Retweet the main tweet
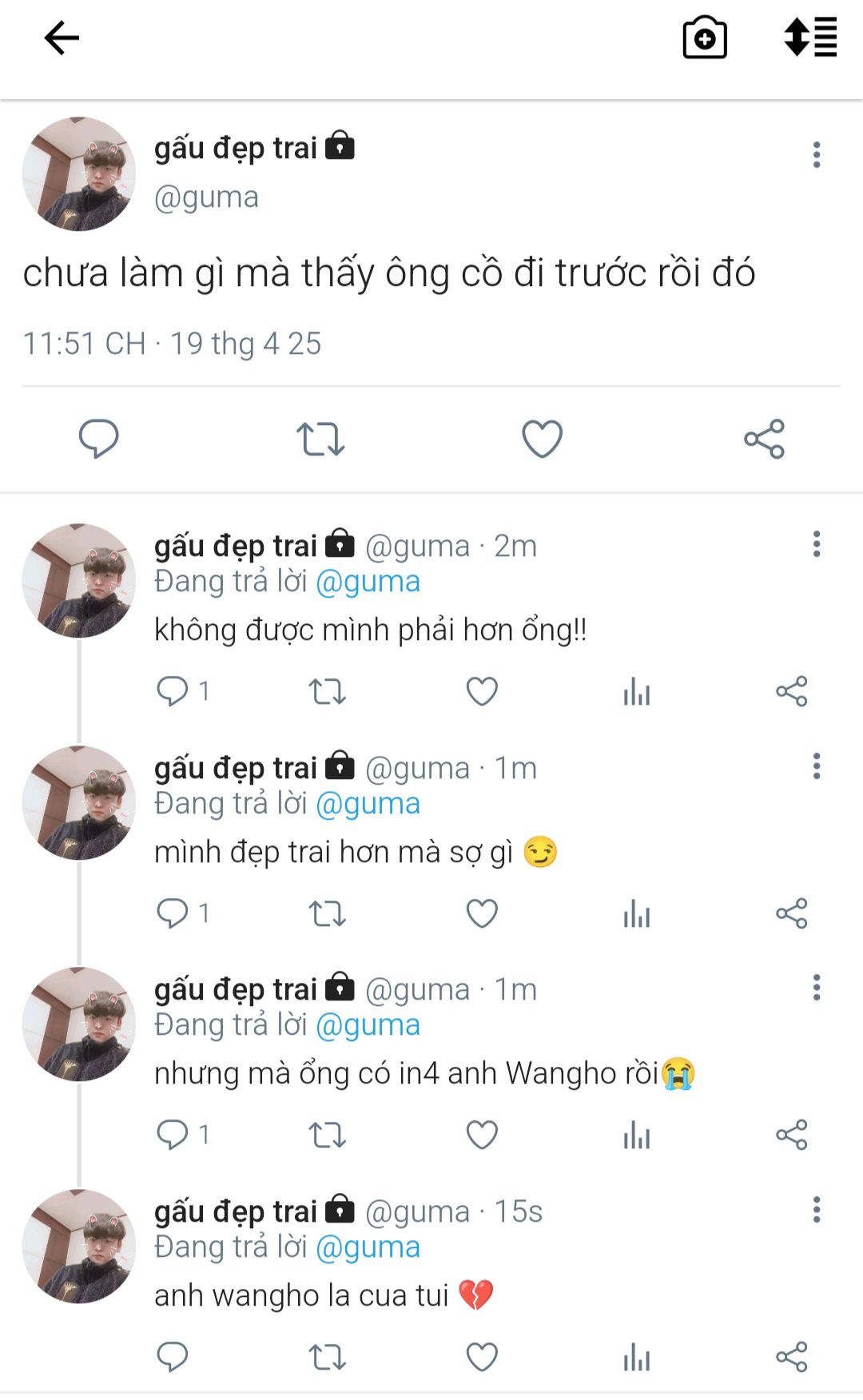 (320, 439)
